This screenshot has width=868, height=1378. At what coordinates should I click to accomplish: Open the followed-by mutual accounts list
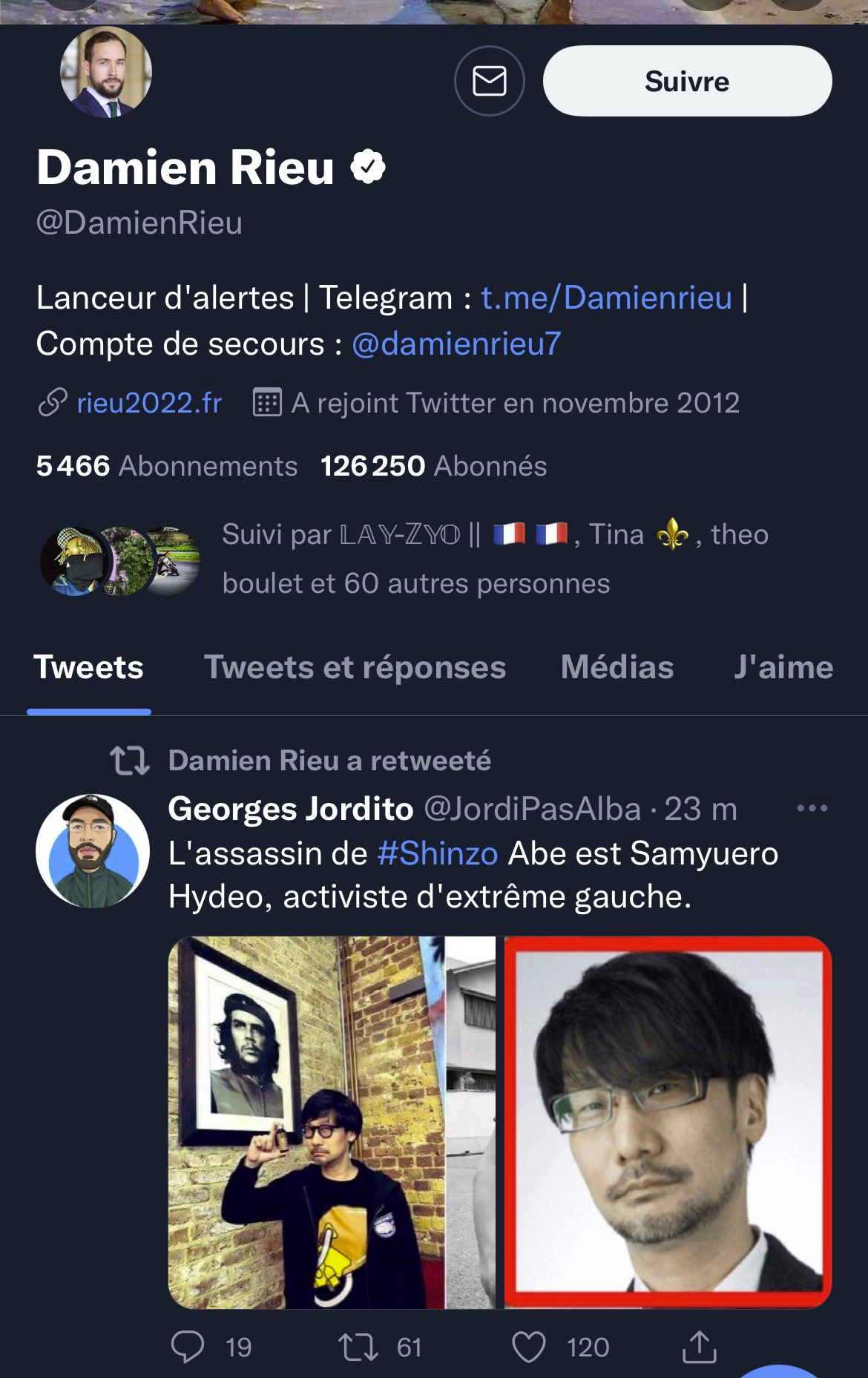415,558
